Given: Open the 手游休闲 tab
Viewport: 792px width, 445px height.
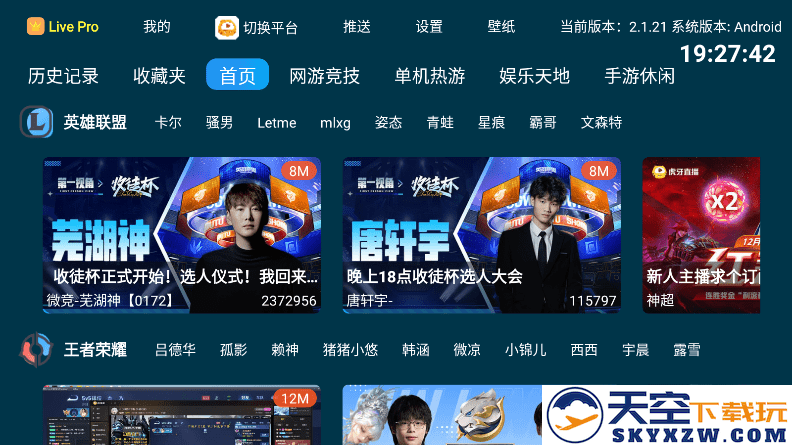Looking at the screenshot, I should coord(639,75).
